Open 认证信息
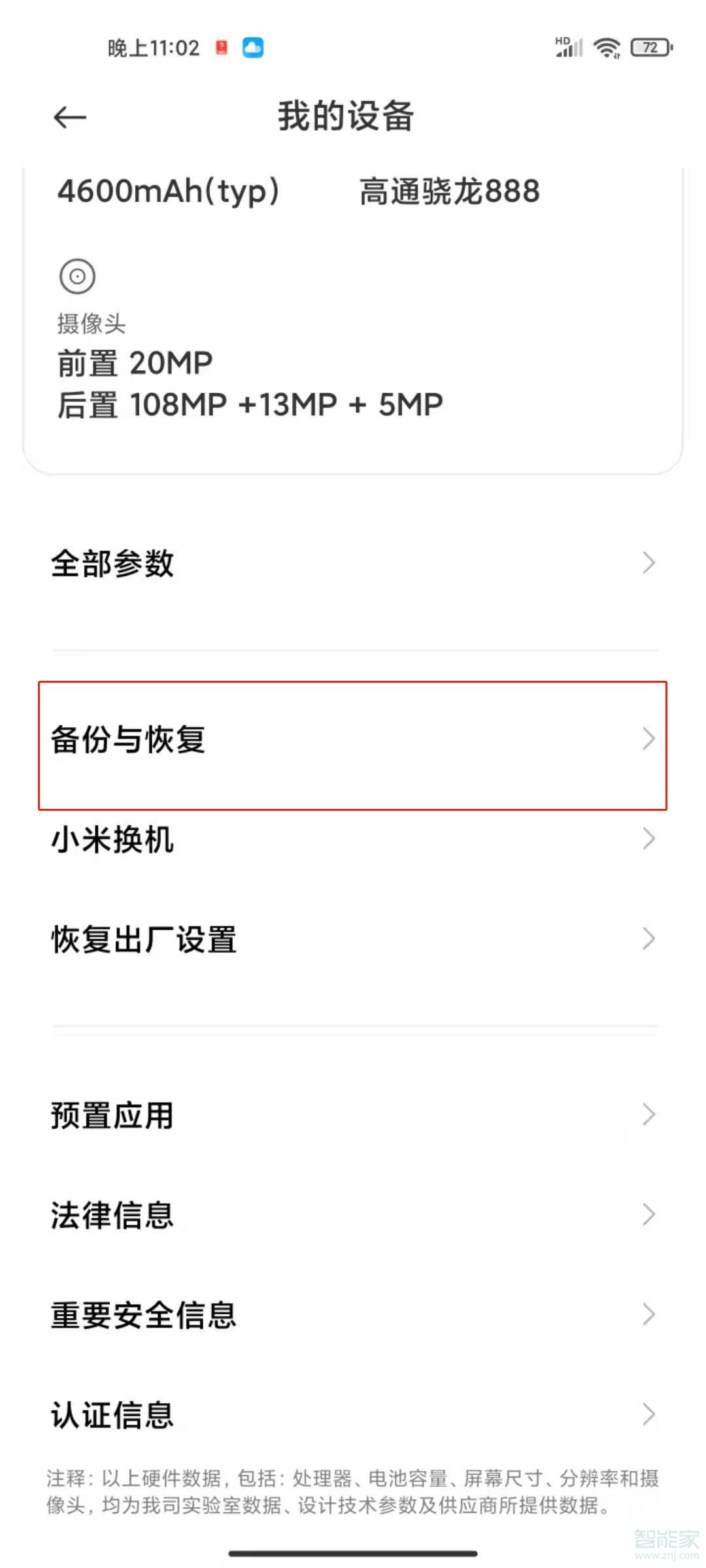706x1568 pixels. pyautogui.click(x=353, y=1414)
